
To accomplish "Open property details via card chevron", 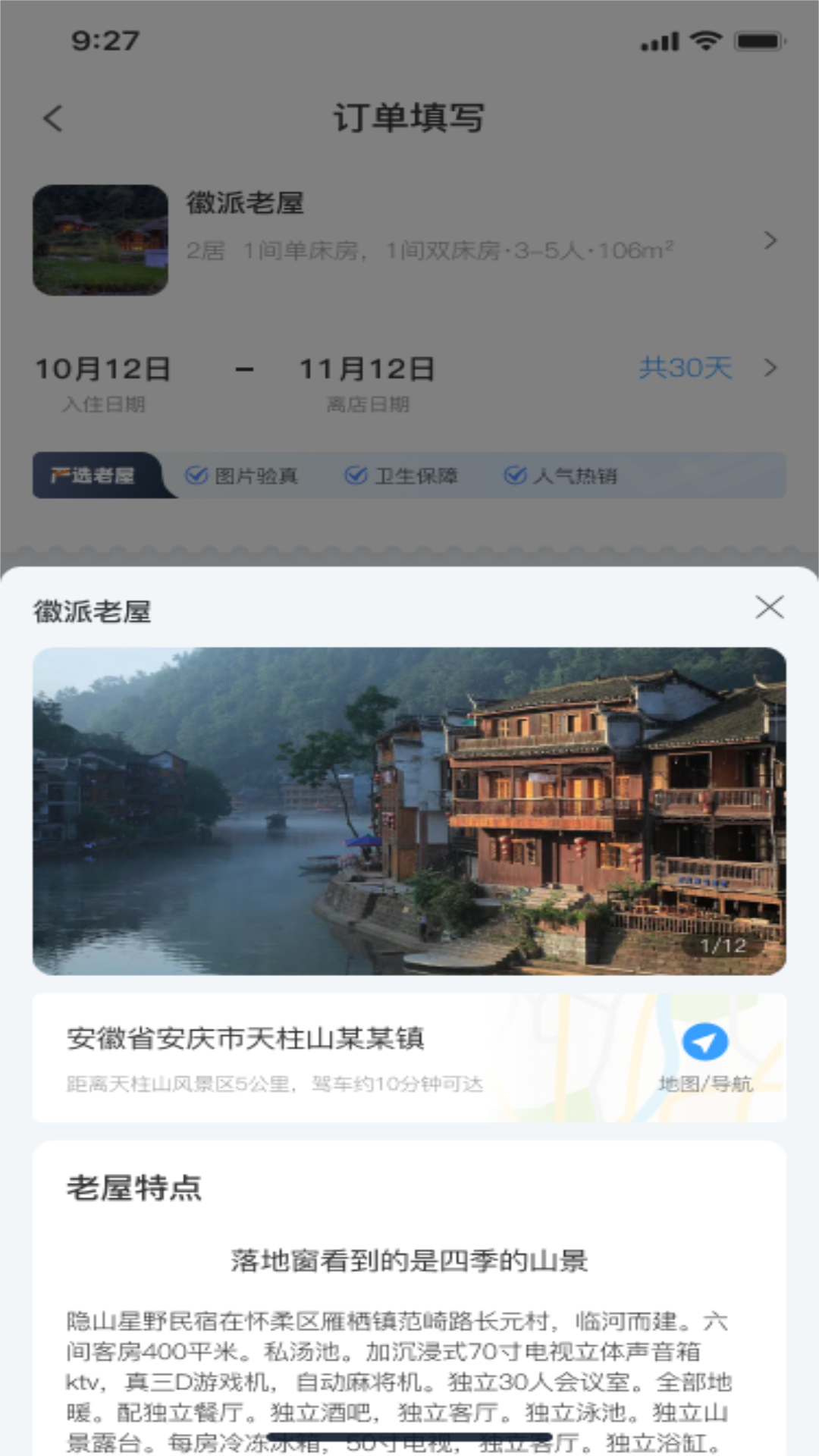I will click(x=770, y=241).
